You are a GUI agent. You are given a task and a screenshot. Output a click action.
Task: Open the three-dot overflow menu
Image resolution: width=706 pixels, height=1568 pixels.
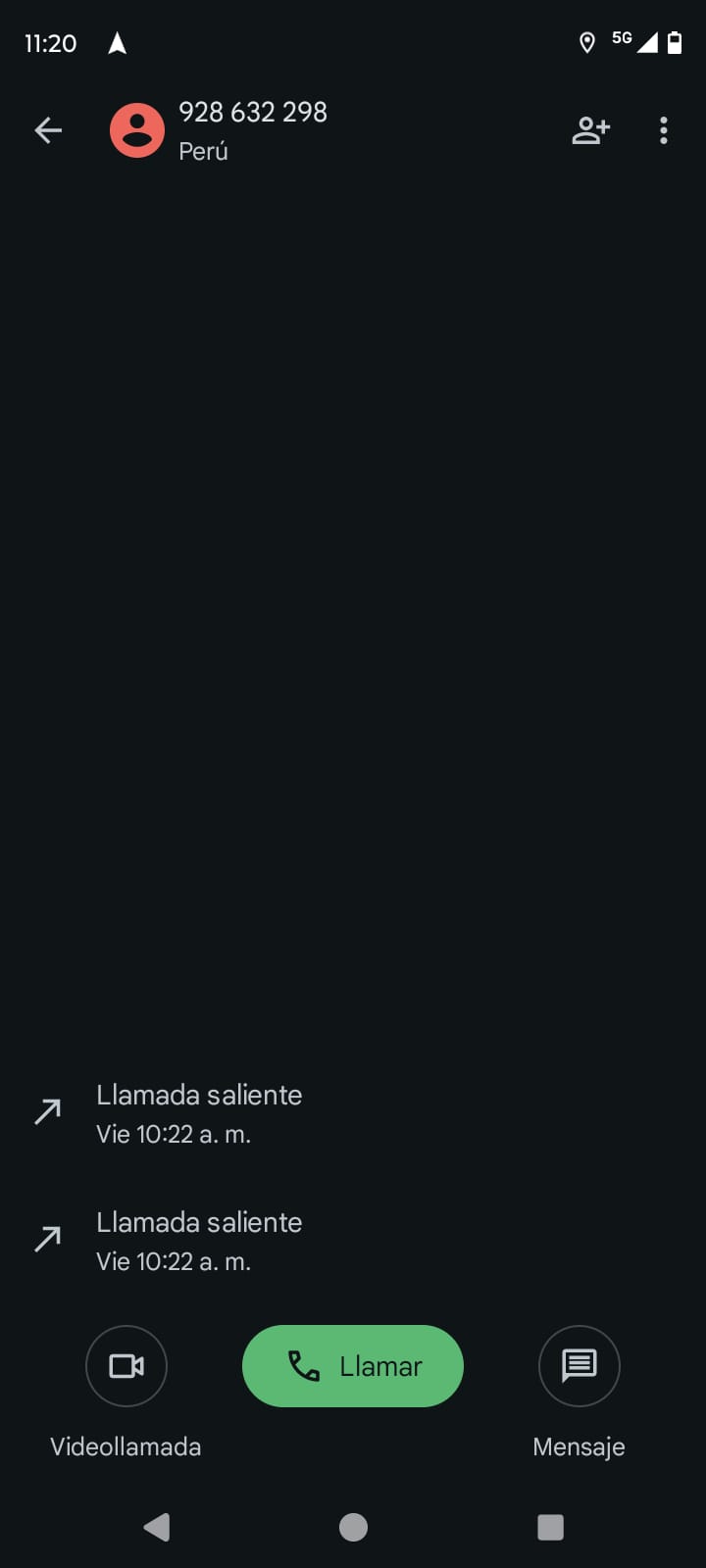664,130
